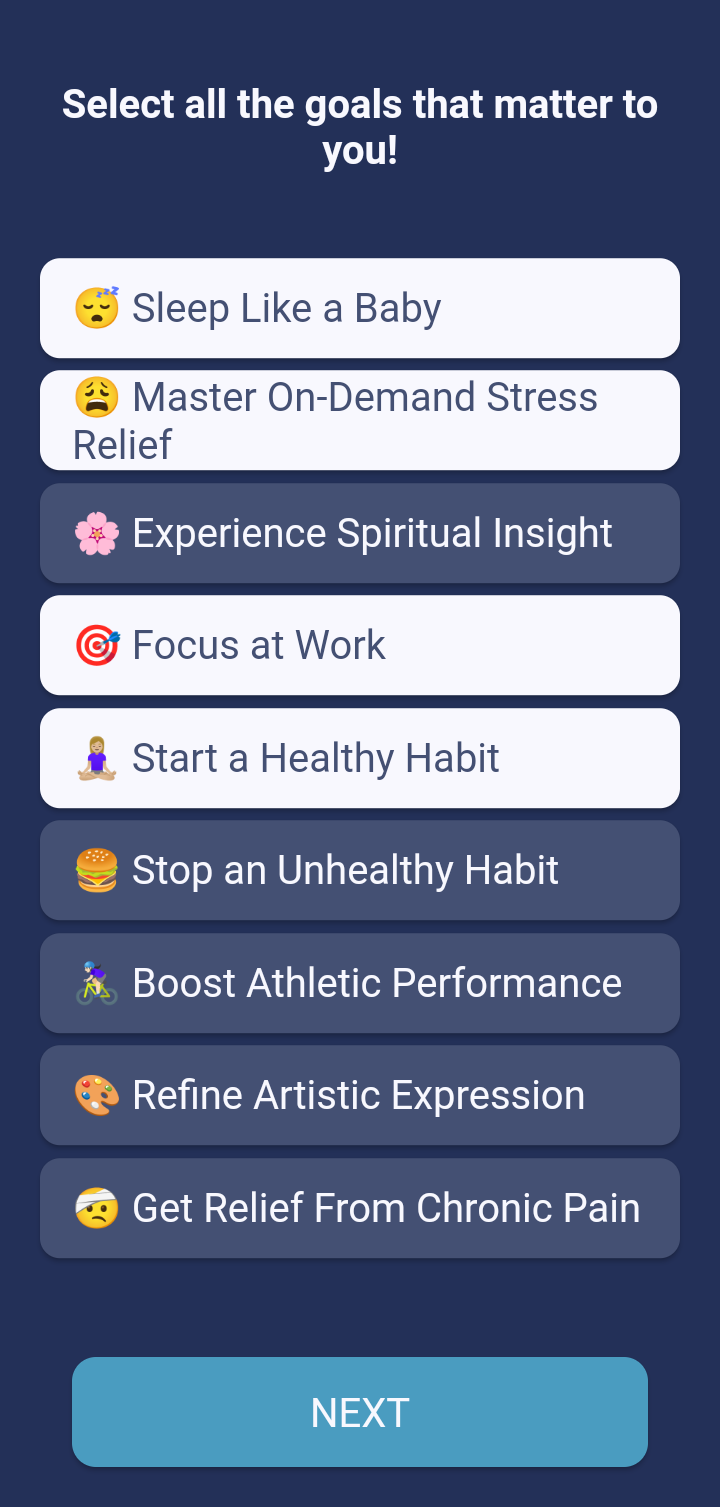Select Boost Athletic Performance

(x=360, y=983)
